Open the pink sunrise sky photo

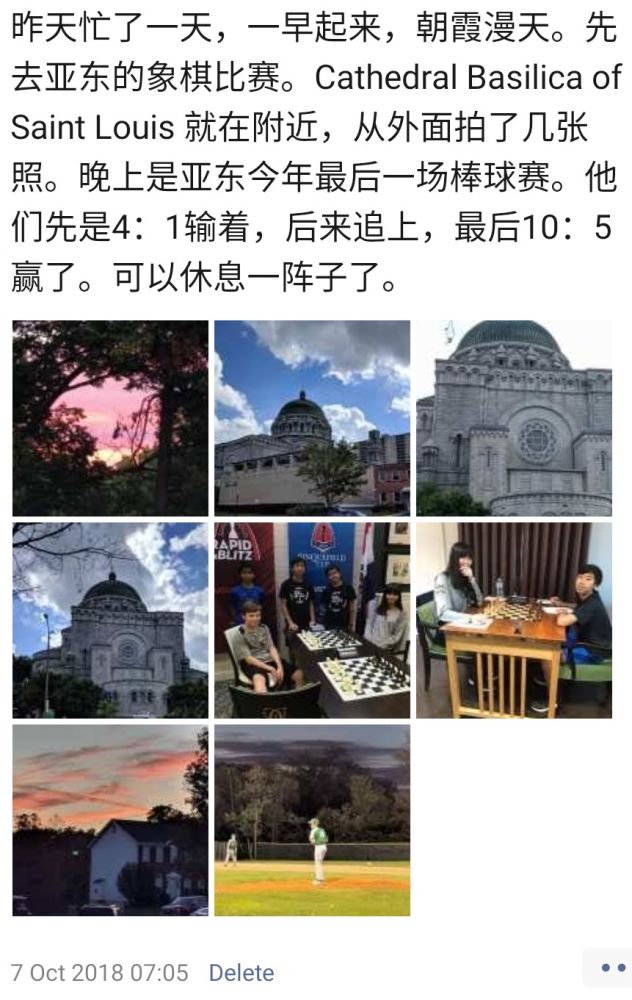tap(110, 418)
